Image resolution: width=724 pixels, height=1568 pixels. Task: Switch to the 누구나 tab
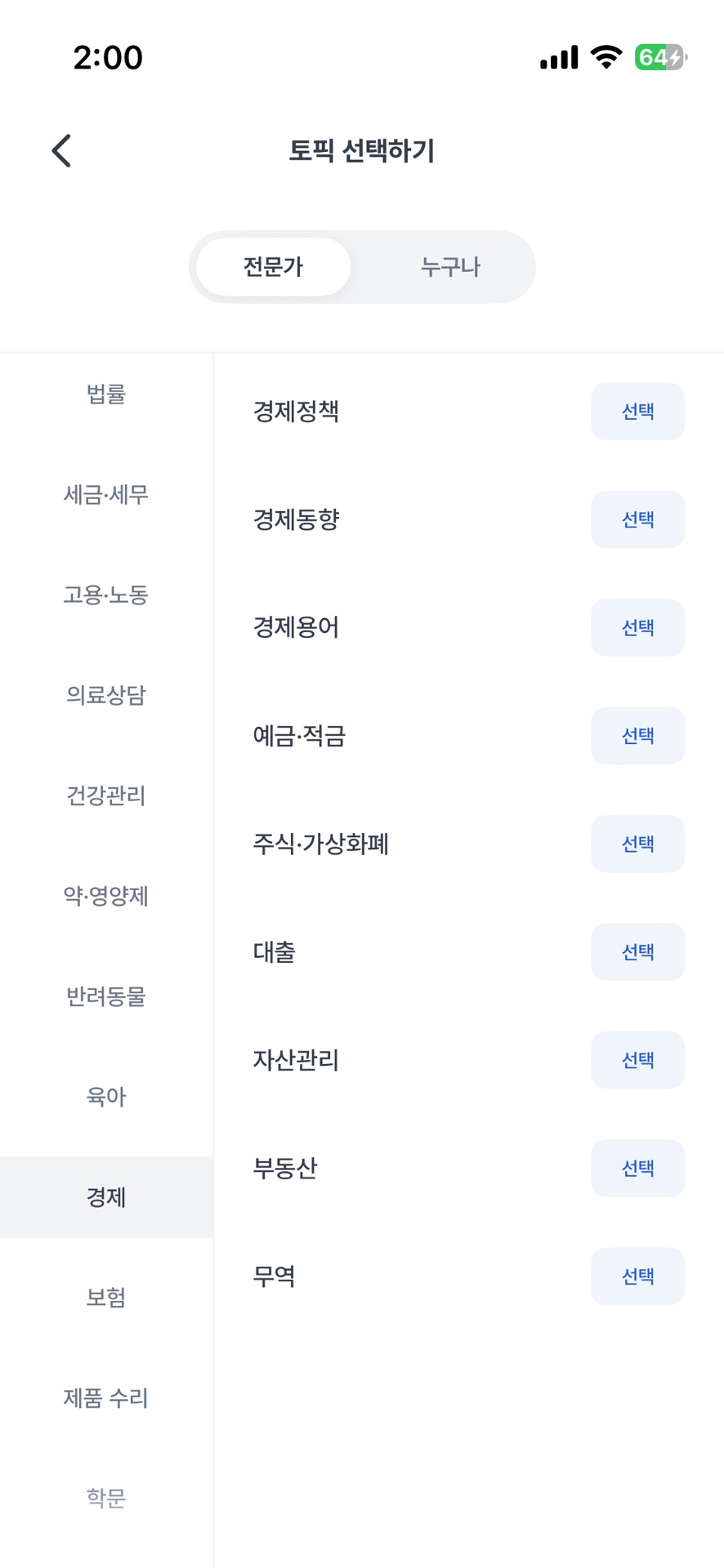tap(450, 267)
